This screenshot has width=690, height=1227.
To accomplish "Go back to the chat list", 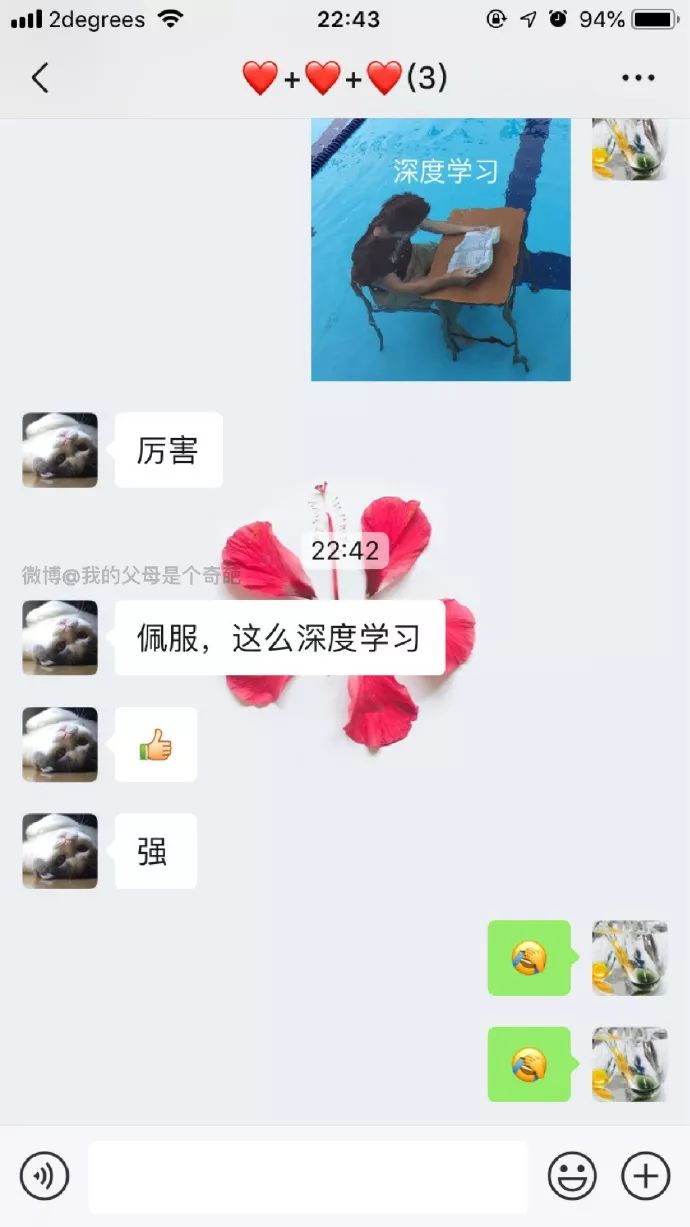I will click(x=40, y=77).
